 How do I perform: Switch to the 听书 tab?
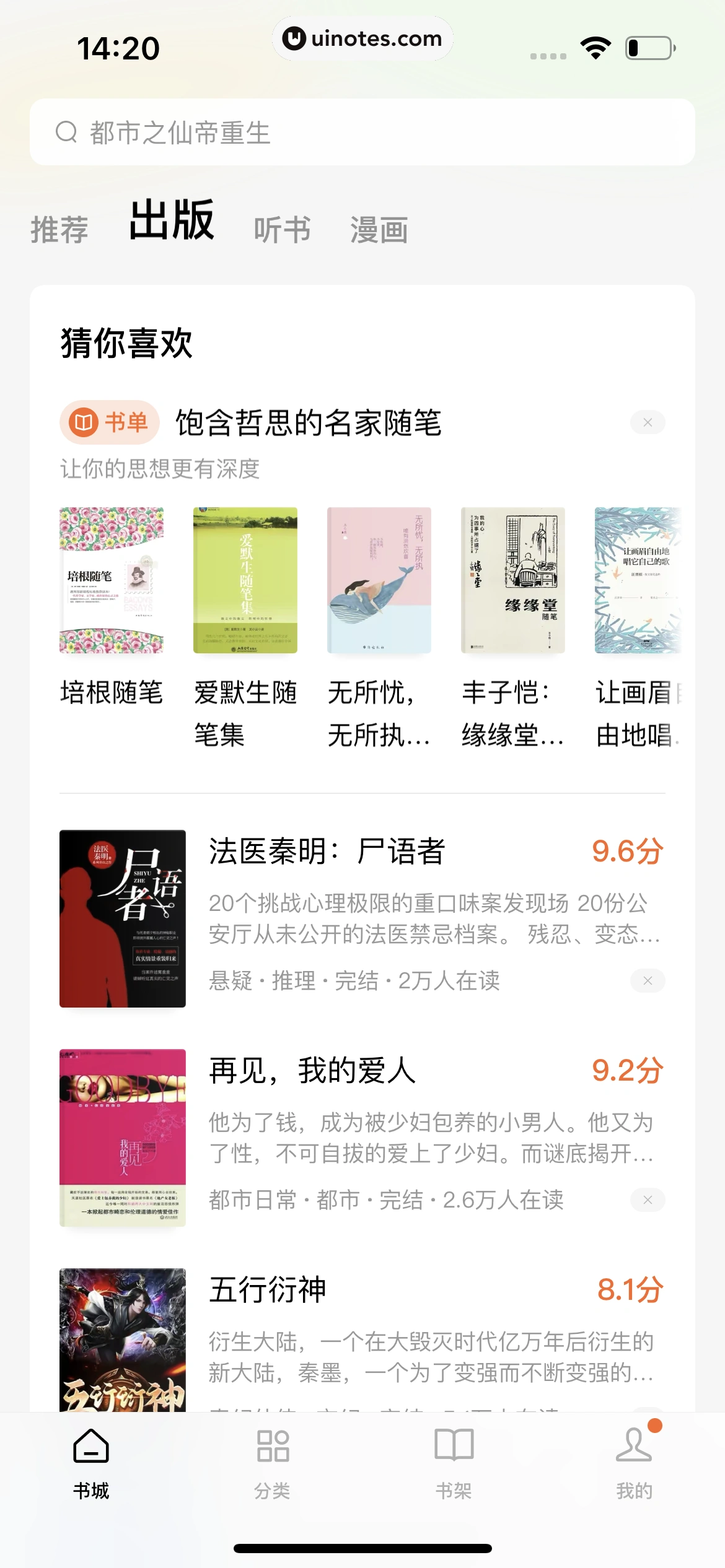coord(282,230)
